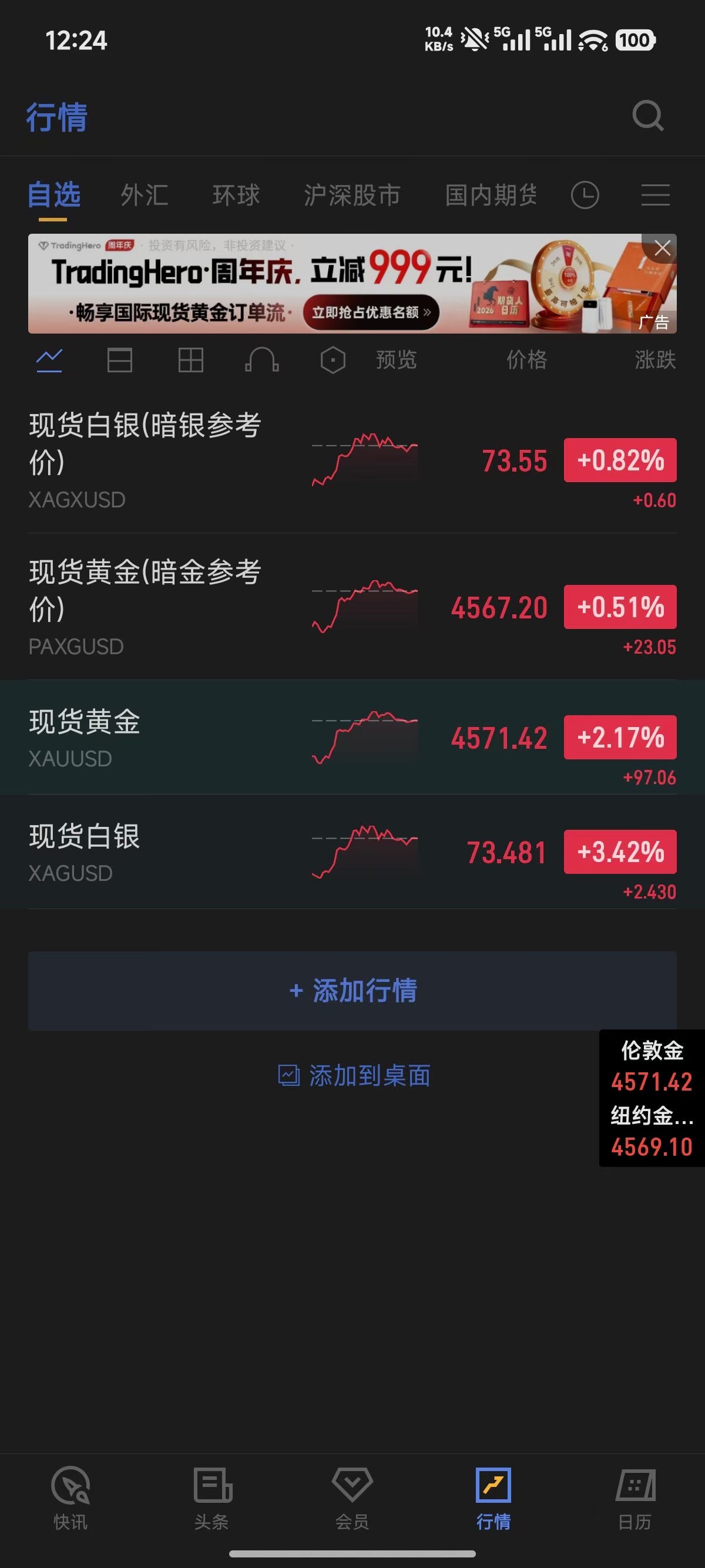Open the search magnifier icon
Image resolution: width=705 pixels, height=1568 pixels.
click(x=648, y=116)
